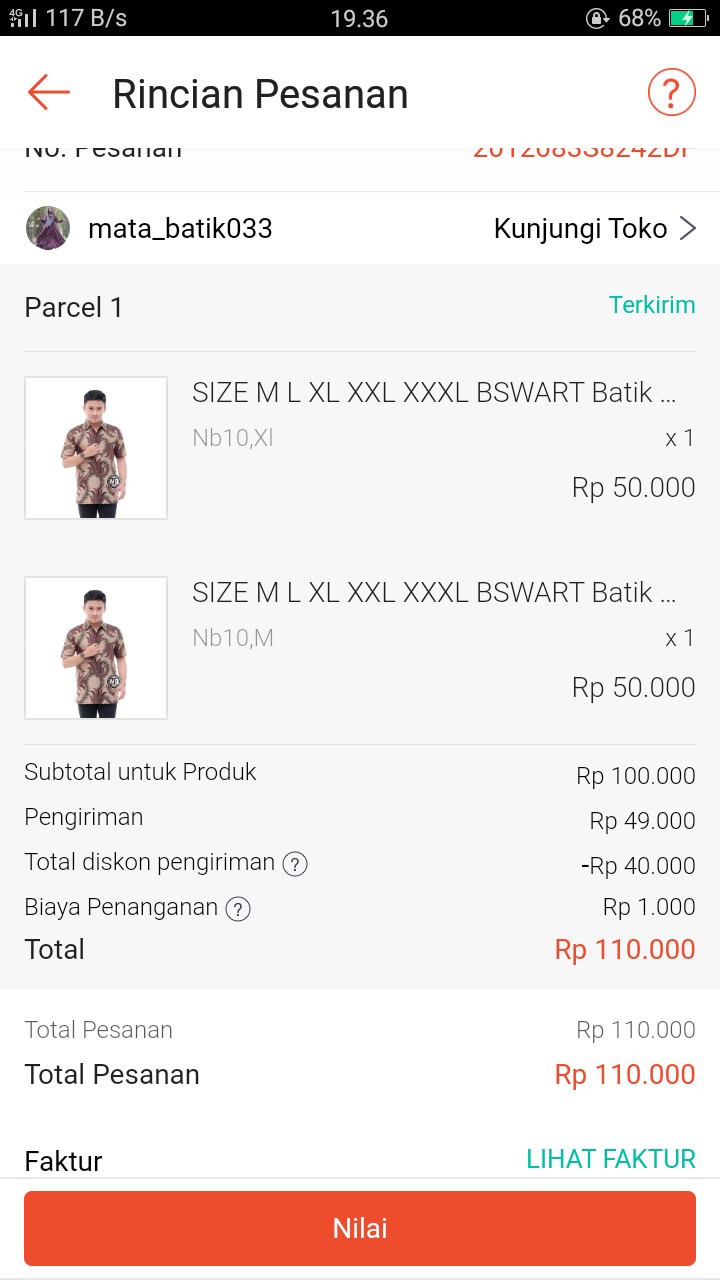Image resolution: width=720 pixels, height=1280 pixels.
Task: Tap the first batik shirt product thumbnail
Action: 95,447
